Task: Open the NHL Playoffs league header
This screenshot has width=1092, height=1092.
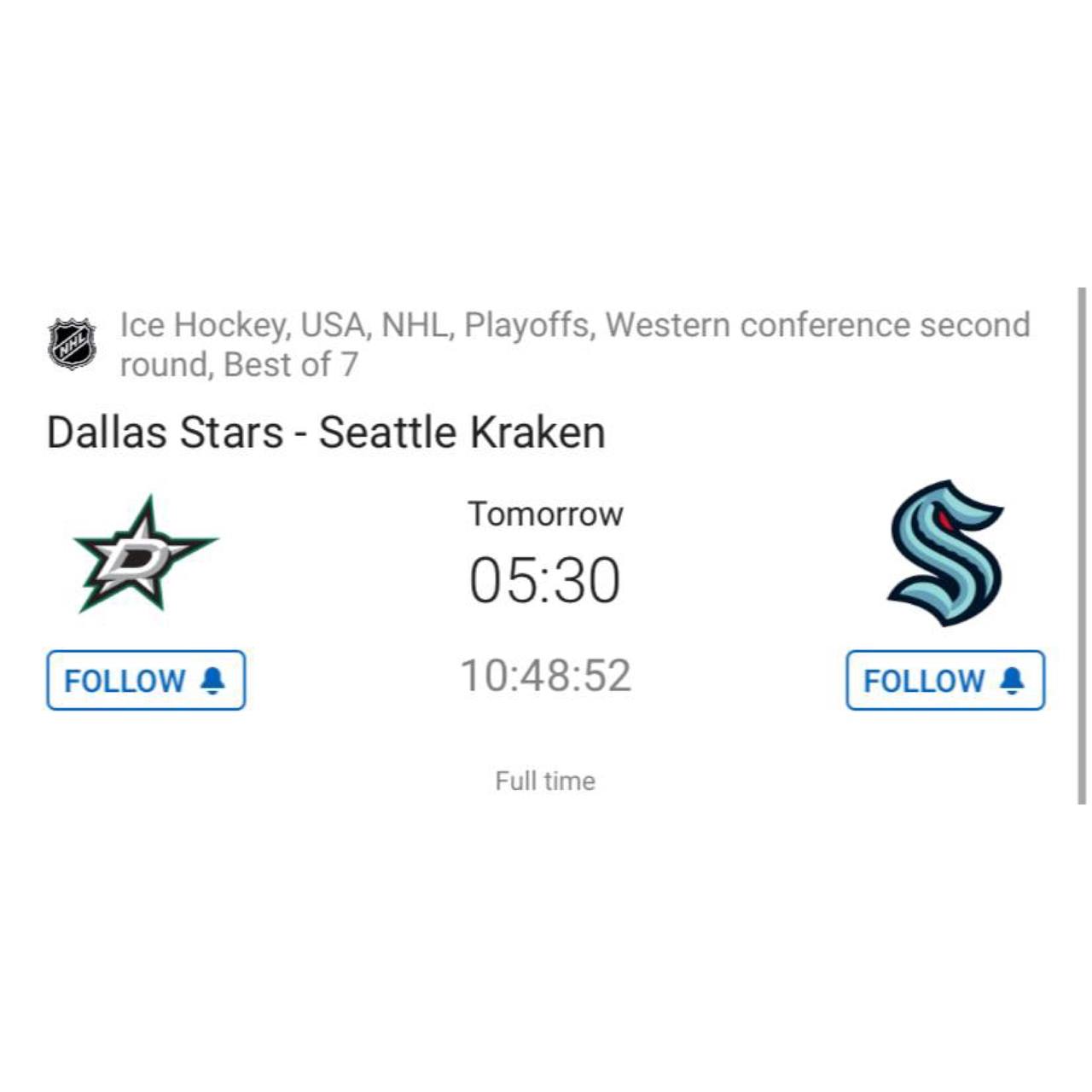Action: [x=573, y=344]
